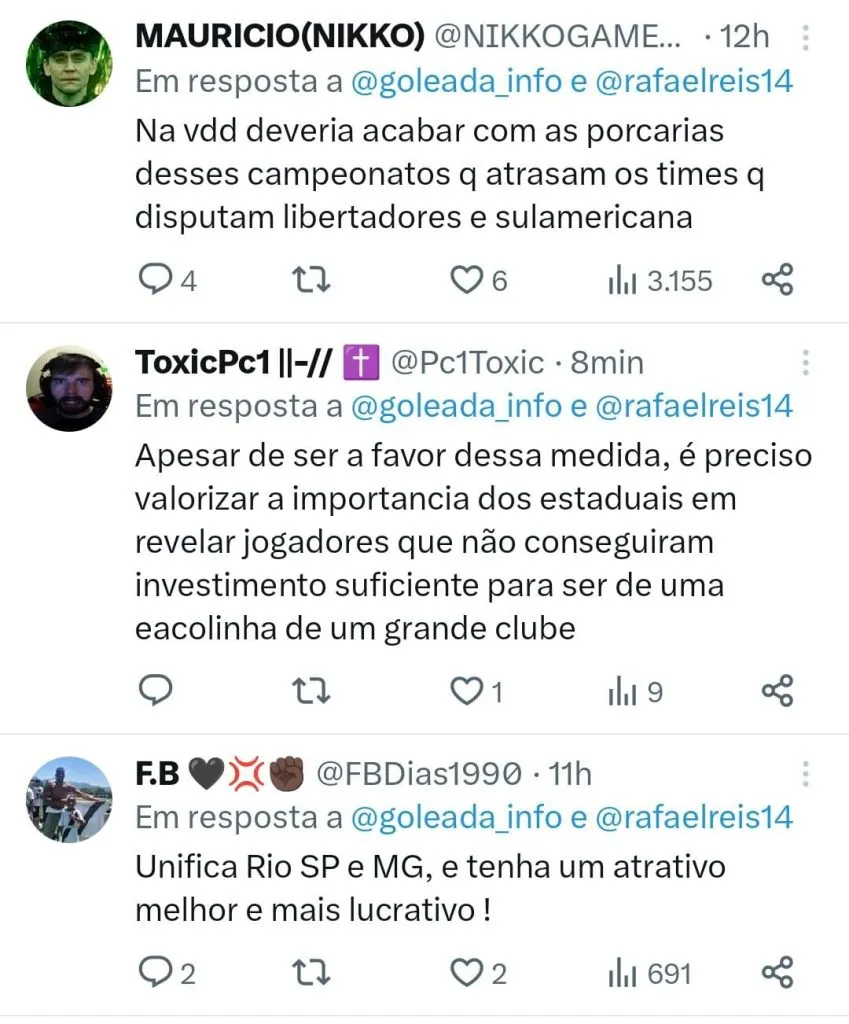The image size is (849, 1024).
Task: Retweet ToxicPc1's tweet
Action: (x=314, y=690)
